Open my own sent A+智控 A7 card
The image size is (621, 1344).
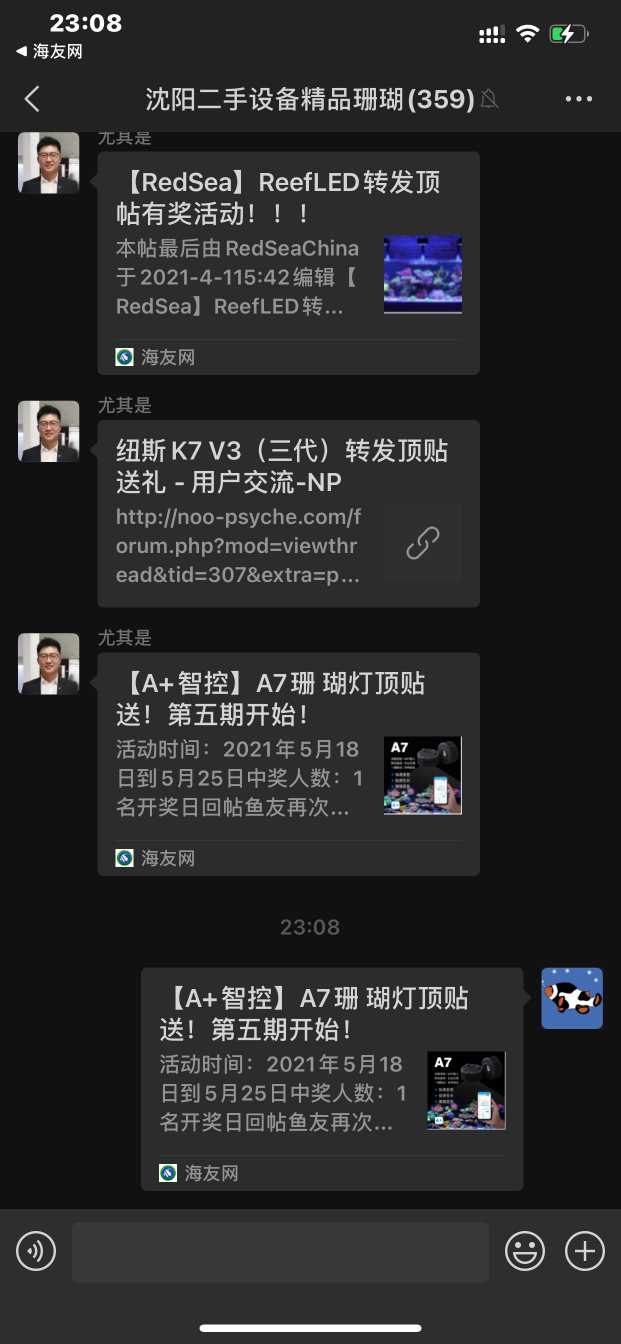click(331, 1077)
